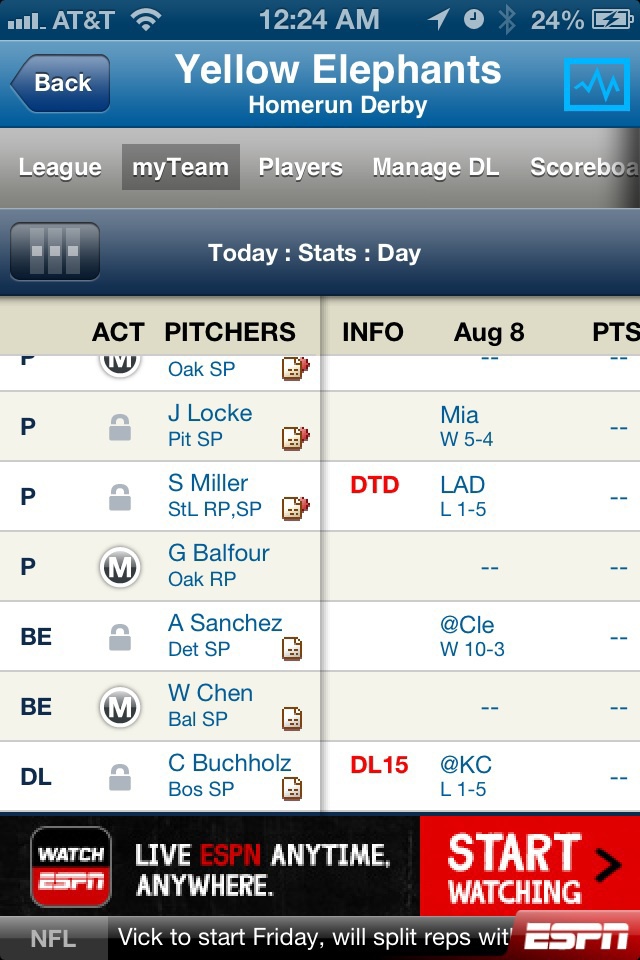Move W Chen with the M button
Screen dimensions: 640x960
[120, 707]
